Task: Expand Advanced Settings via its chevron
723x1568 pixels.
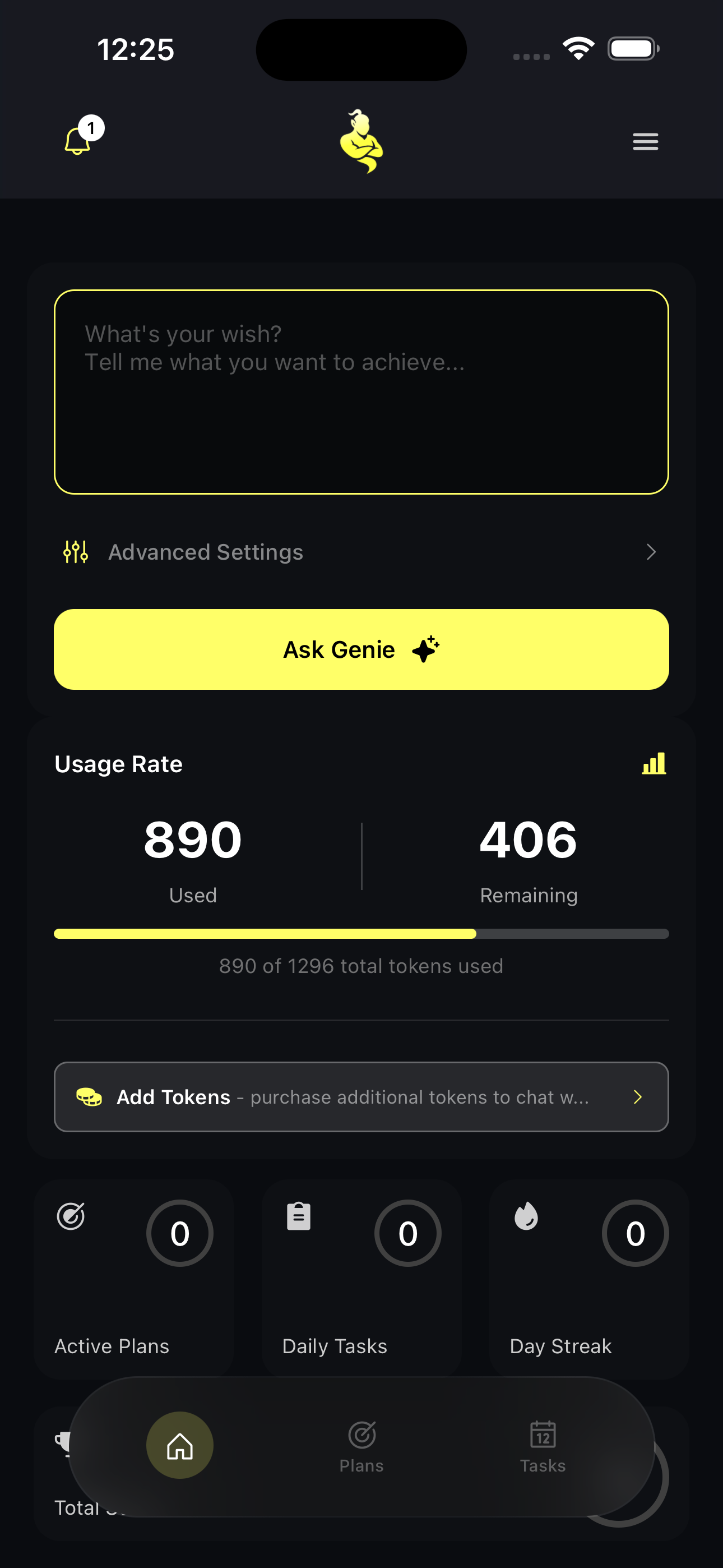Action: coord(652,551)
